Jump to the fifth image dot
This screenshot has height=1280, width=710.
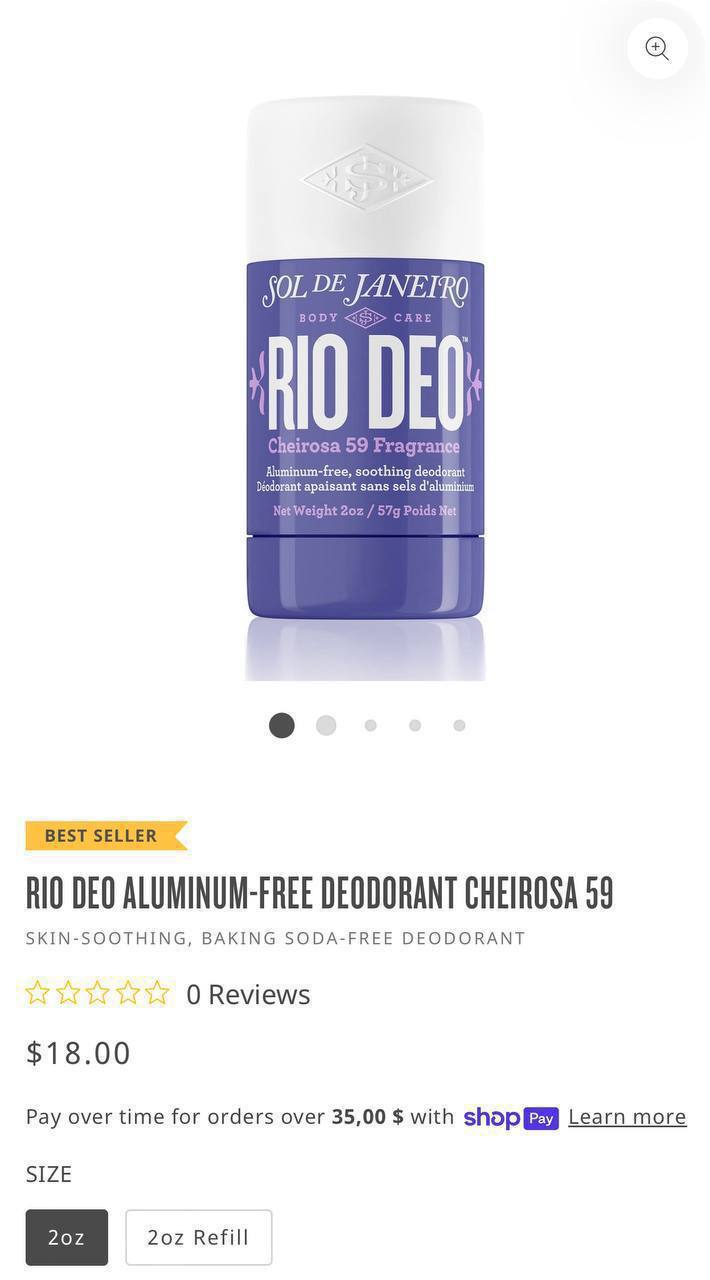[x=459, y=725]
